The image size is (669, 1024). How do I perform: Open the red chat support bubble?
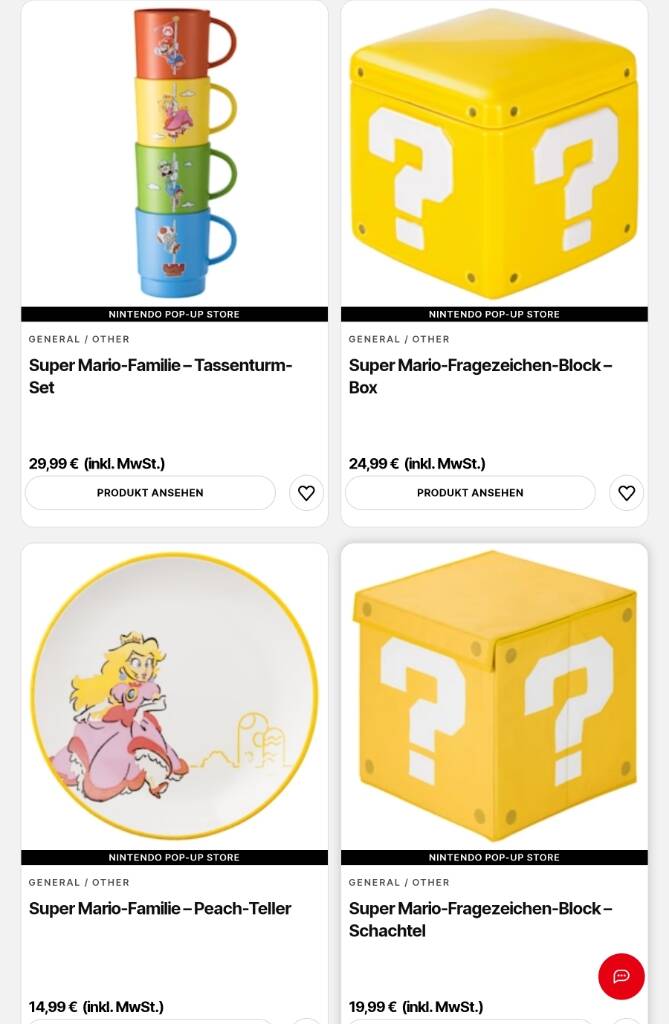click(x=621, y=976)
